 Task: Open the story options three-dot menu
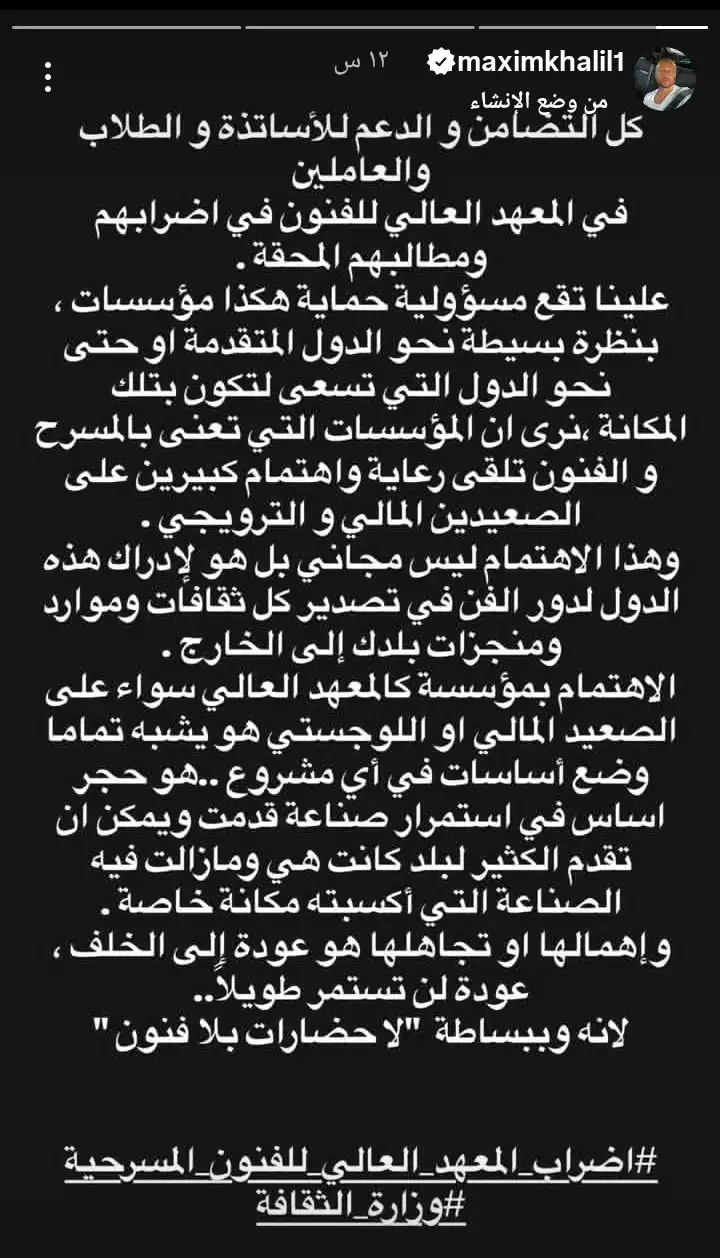(48, 76)
